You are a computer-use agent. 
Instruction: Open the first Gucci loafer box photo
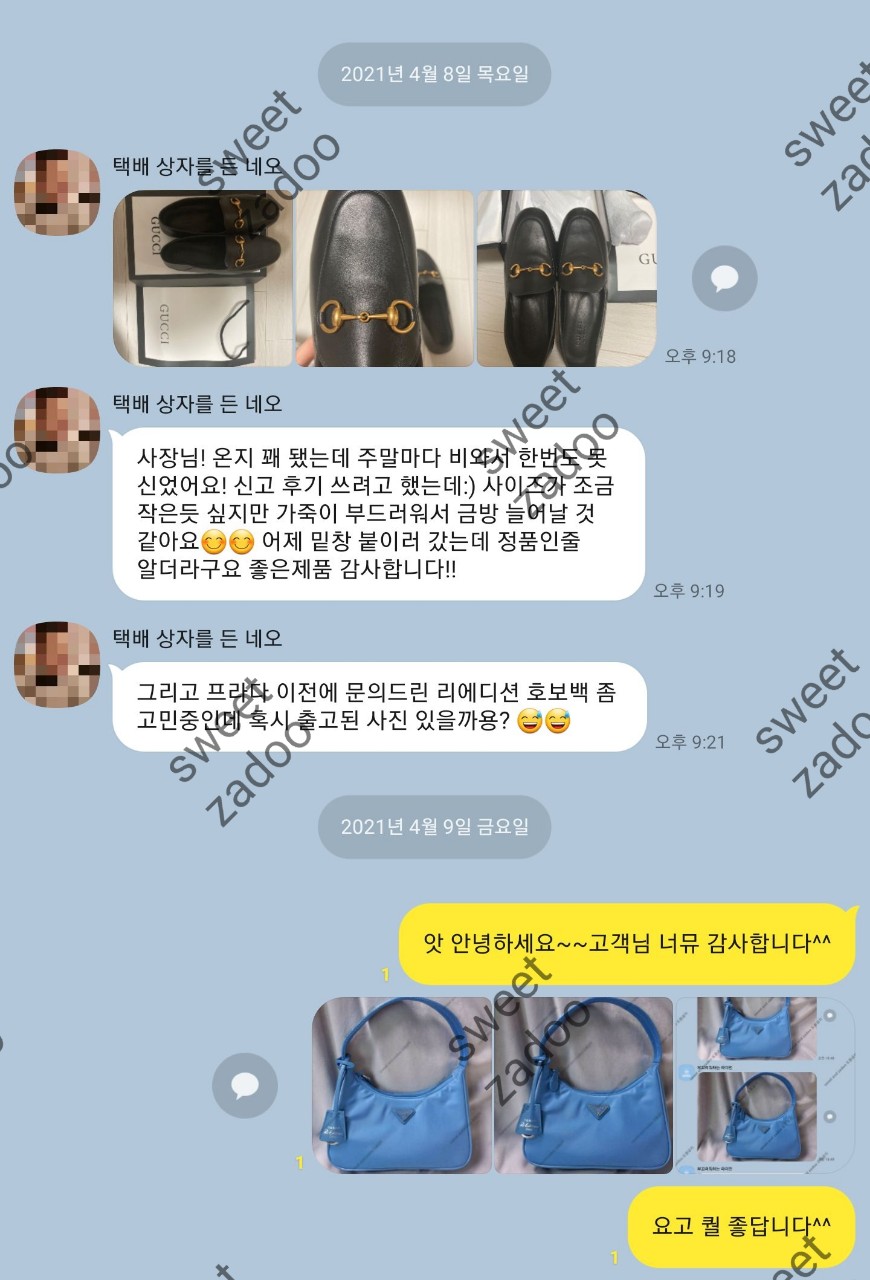202,278
